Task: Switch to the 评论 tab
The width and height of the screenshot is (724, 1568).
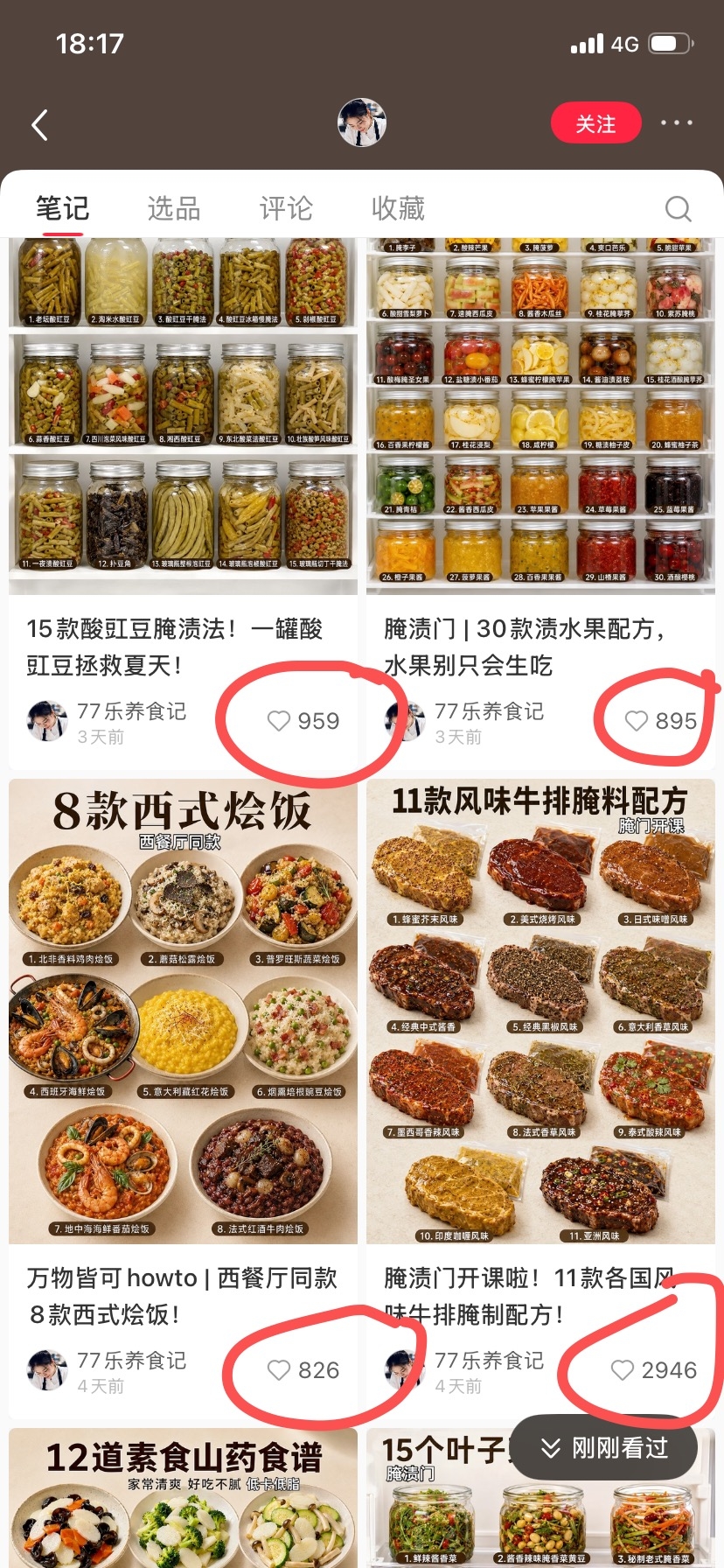Action: click(x=286, y=208)
